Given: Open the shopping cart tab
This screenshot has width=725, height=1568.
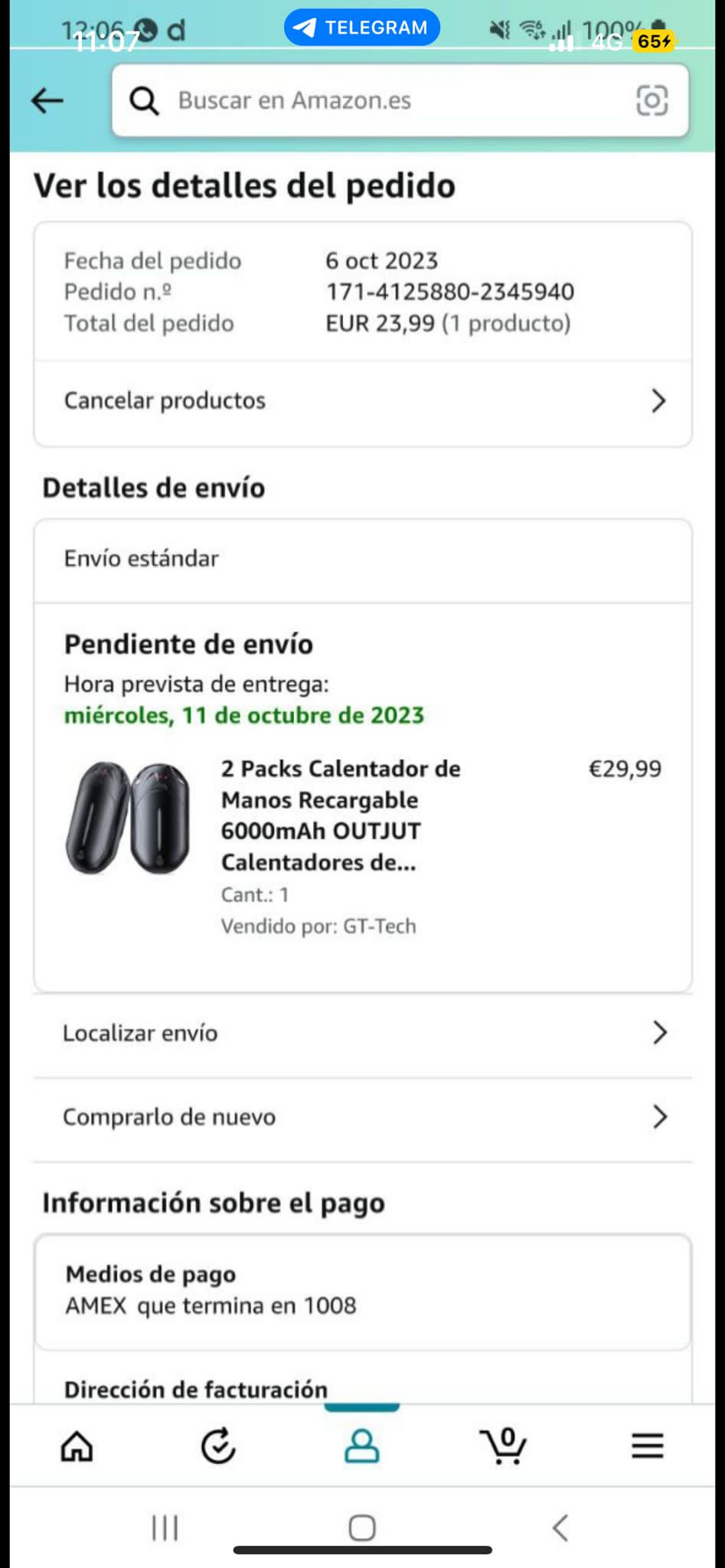Looking at the screenshot, I should click(504, 1446).
